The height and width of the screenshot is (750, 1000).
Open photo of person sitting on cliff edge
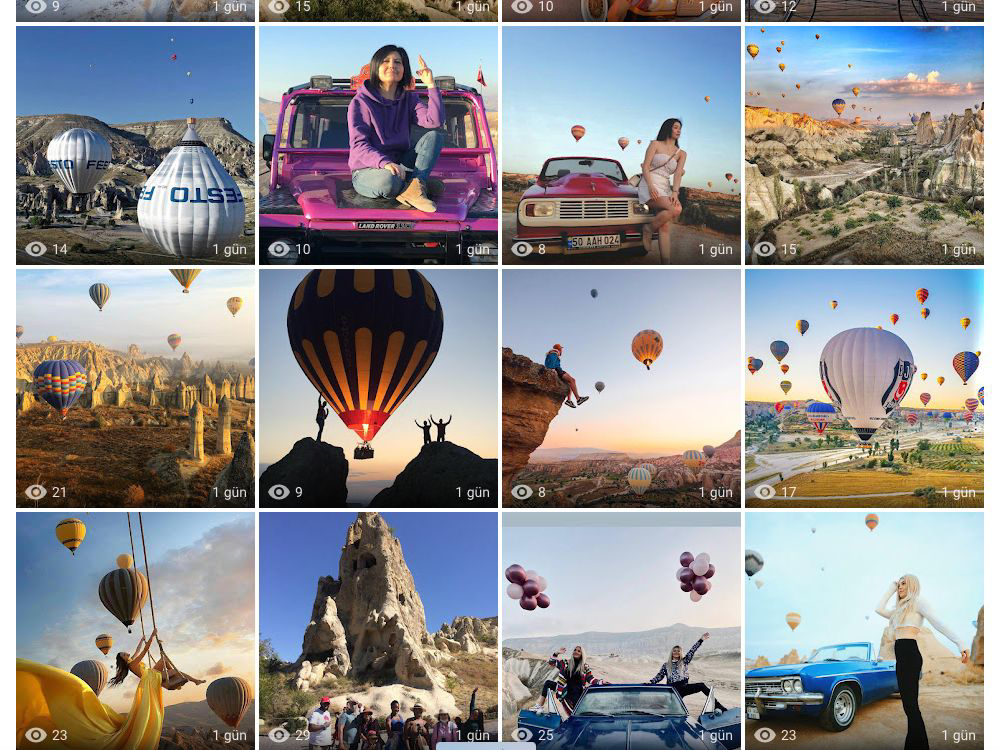[621, 388]
